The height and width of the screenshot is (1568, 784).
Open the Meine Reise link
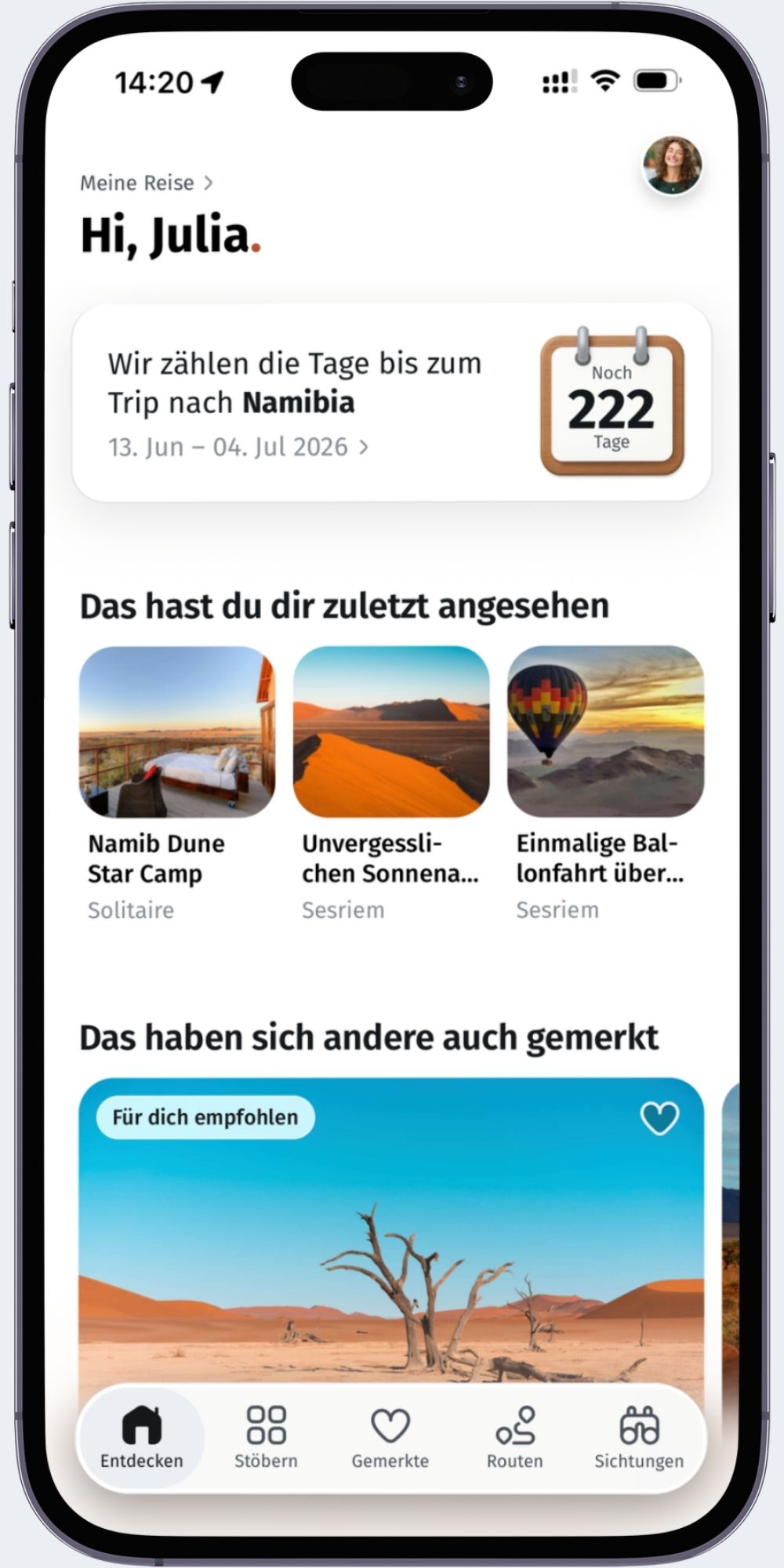pyautogui.click(x=146, y=183)
